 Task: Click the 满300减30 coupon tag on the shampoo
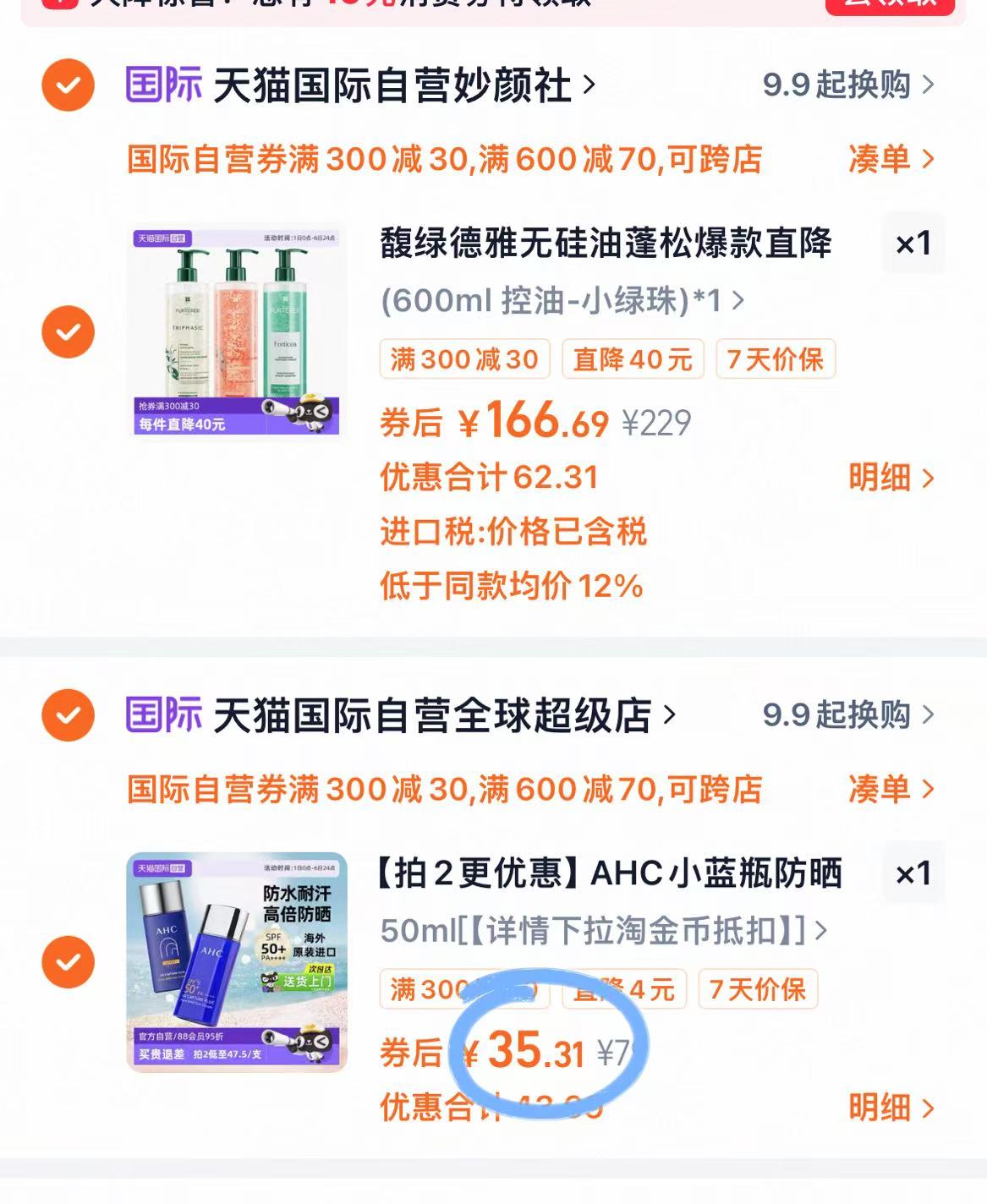464,359
